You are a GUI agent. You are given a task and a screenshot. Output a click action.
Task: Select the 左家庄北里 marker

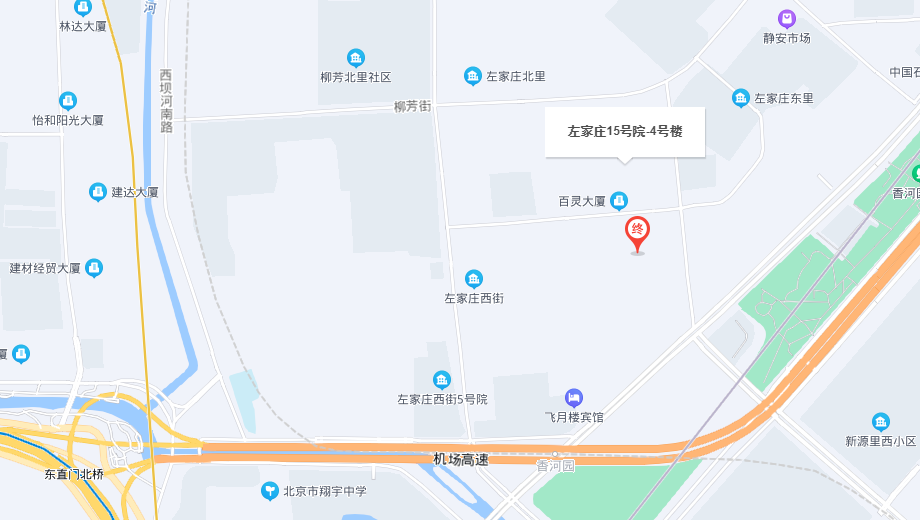[473, 76]
